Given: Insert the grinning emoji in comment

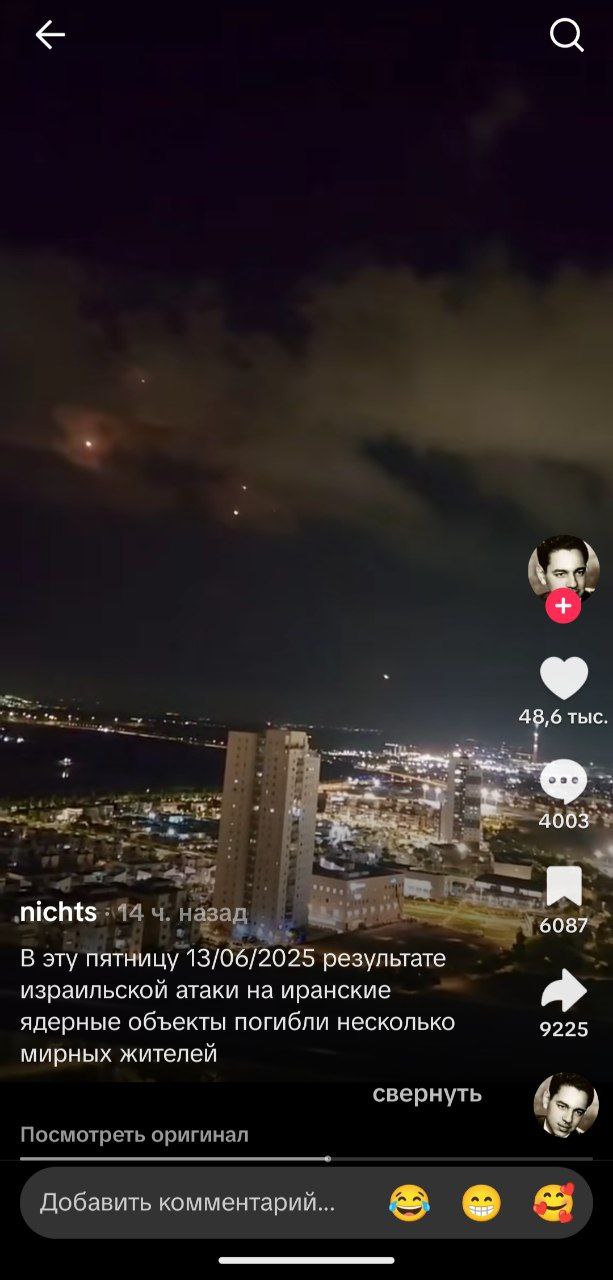Looking at the screenshot, I should tap(481, 1203).
